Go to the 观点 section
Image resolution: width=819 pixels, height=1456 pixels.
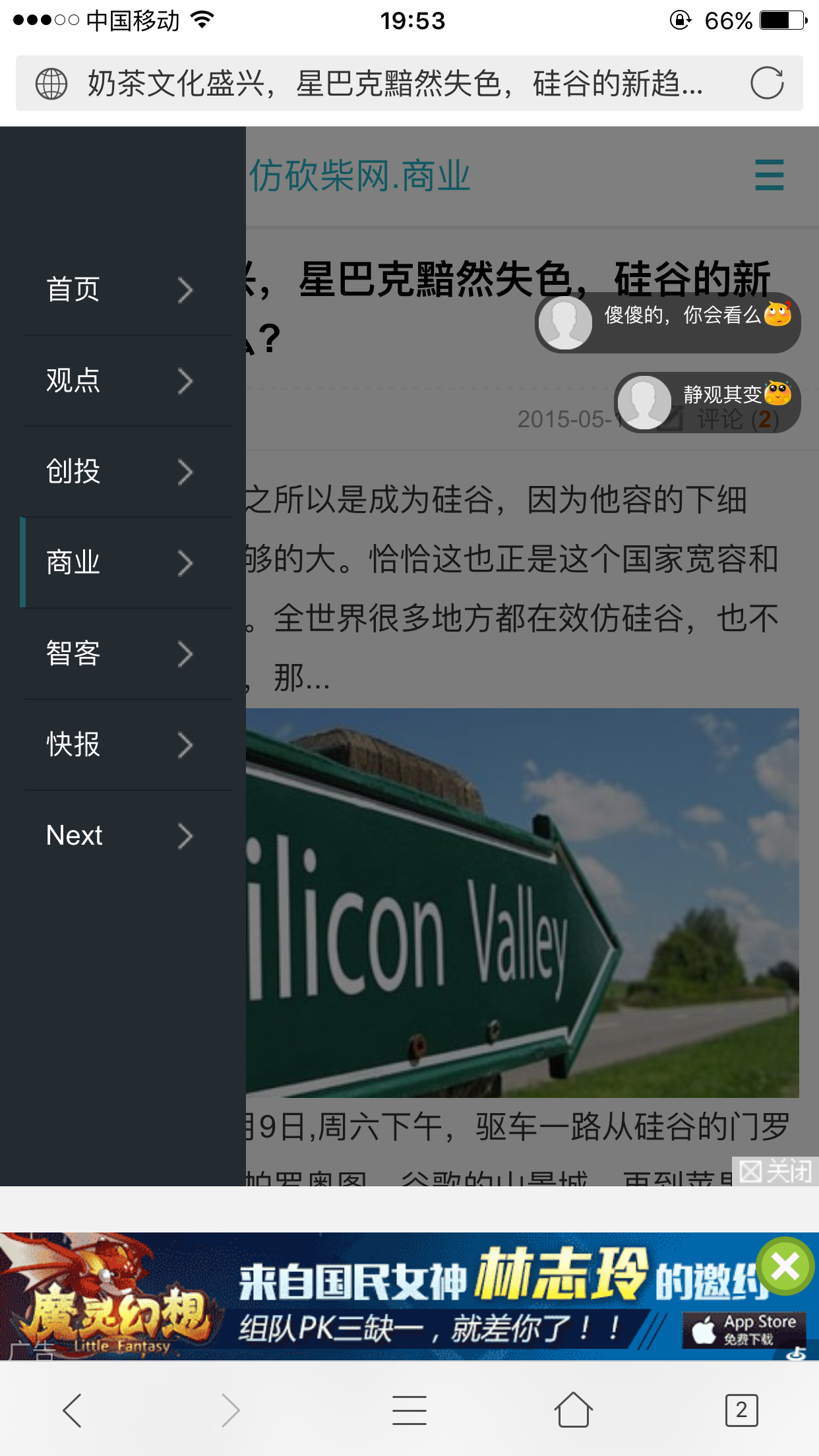[x=119, y=380]
